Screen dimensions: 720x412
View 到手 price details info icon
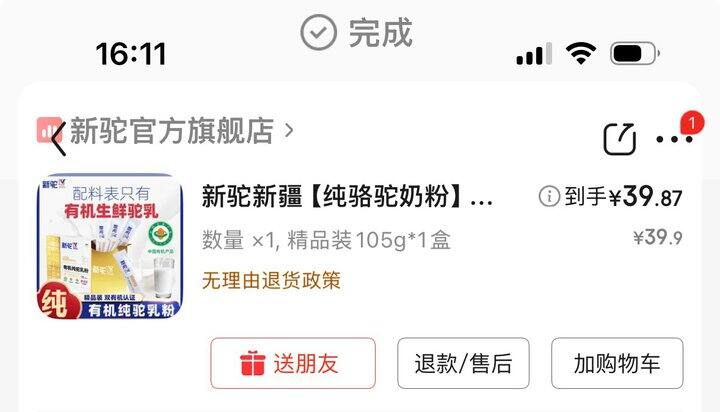[x=549, y=196]
